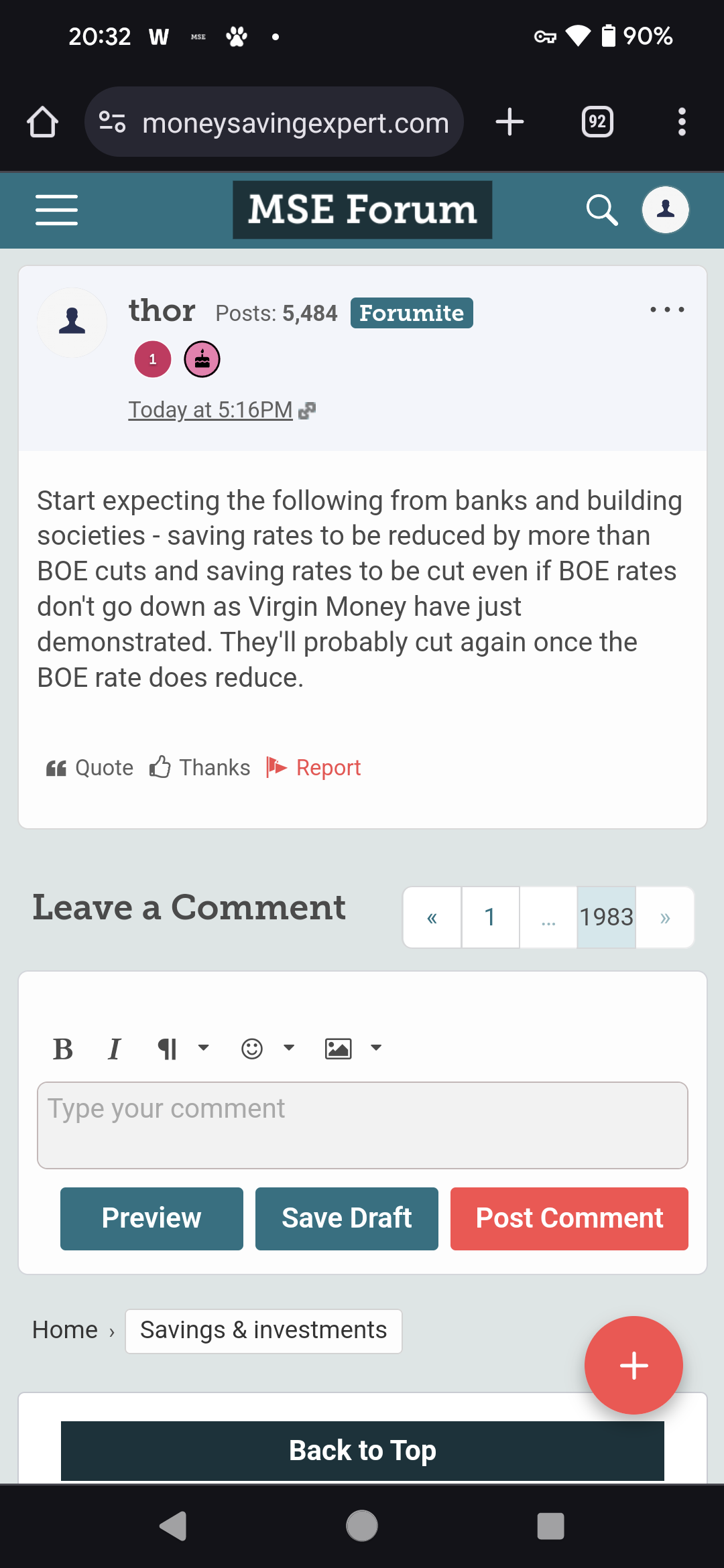This screenshot has width=724, height=1568.
Task: Focus the 'Type your comment' field
Action: click(x=363, y=1125)
